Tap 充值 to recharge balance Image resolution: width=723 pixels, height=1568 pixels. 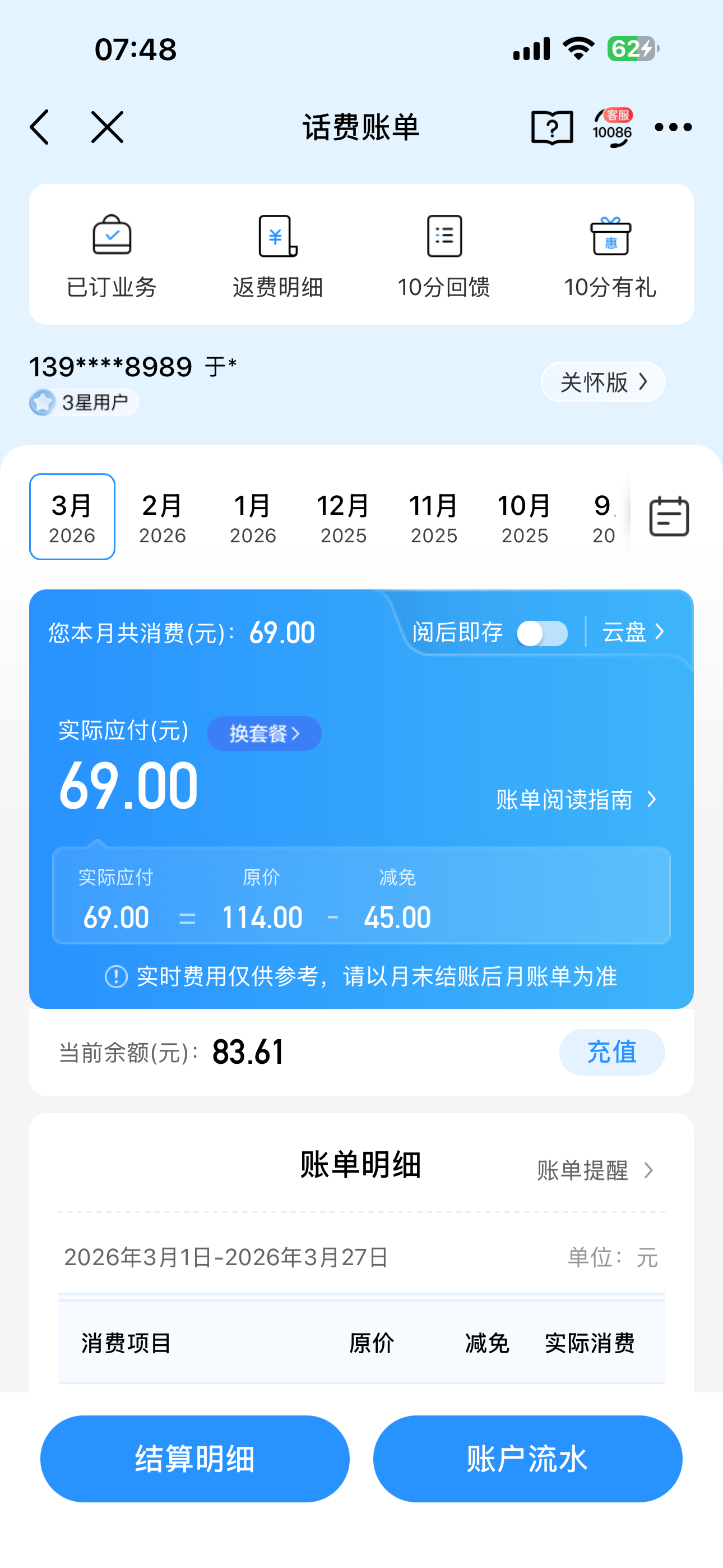[x=611, y=1052]
